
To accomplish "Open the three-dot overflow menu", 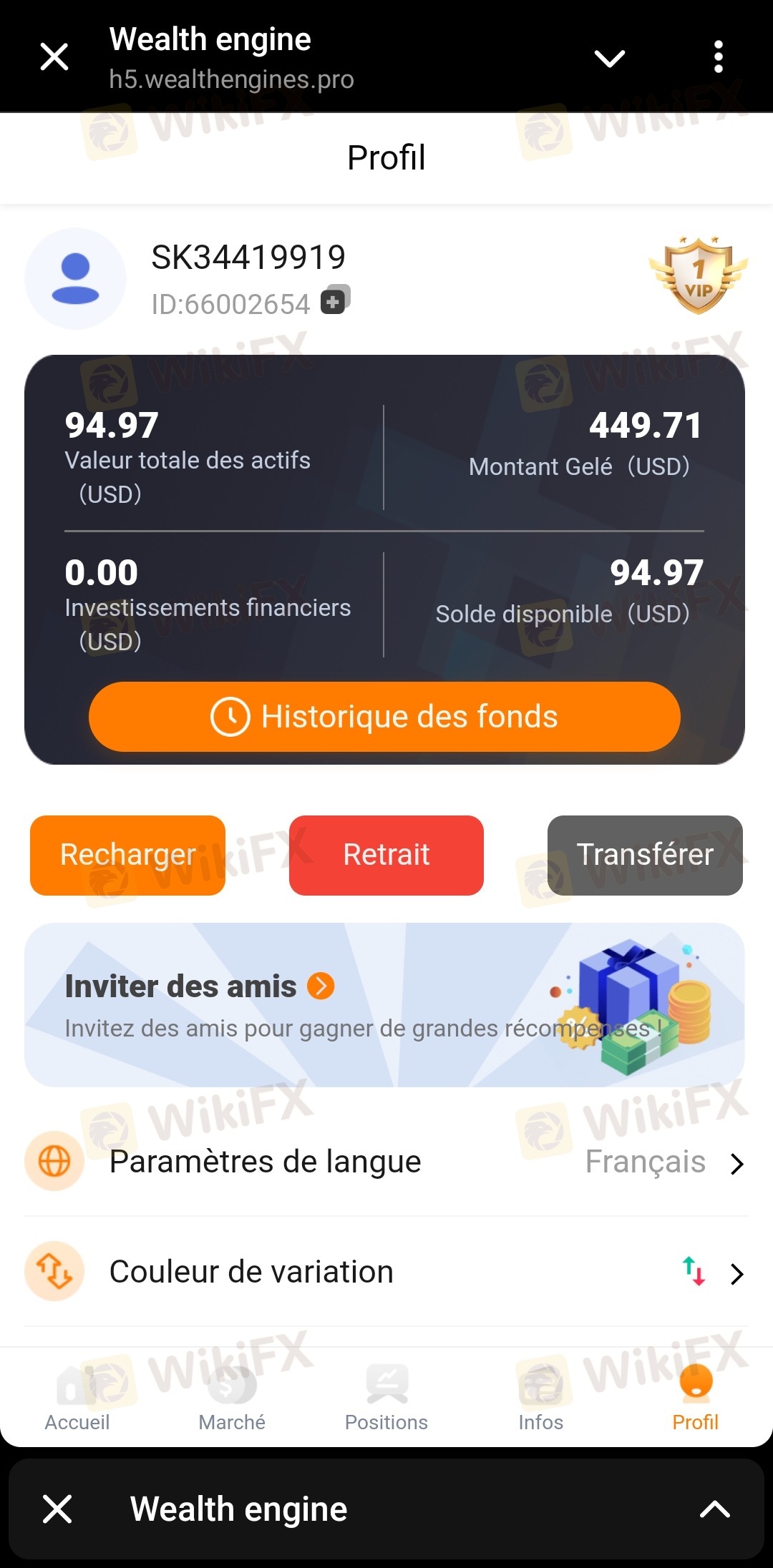I will [718, 57].
